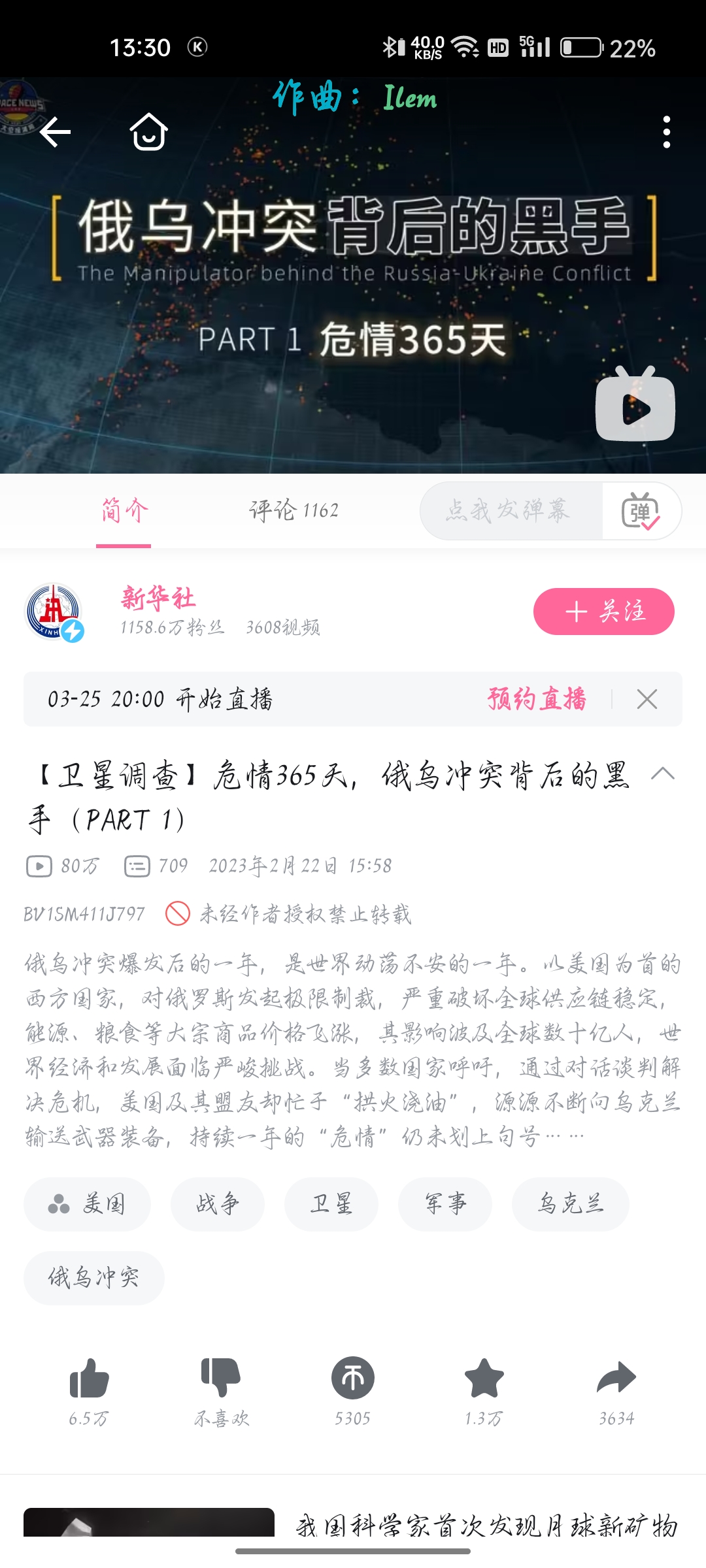
Task: Open the 新华社 uploader profile
Action: point(158,598)
